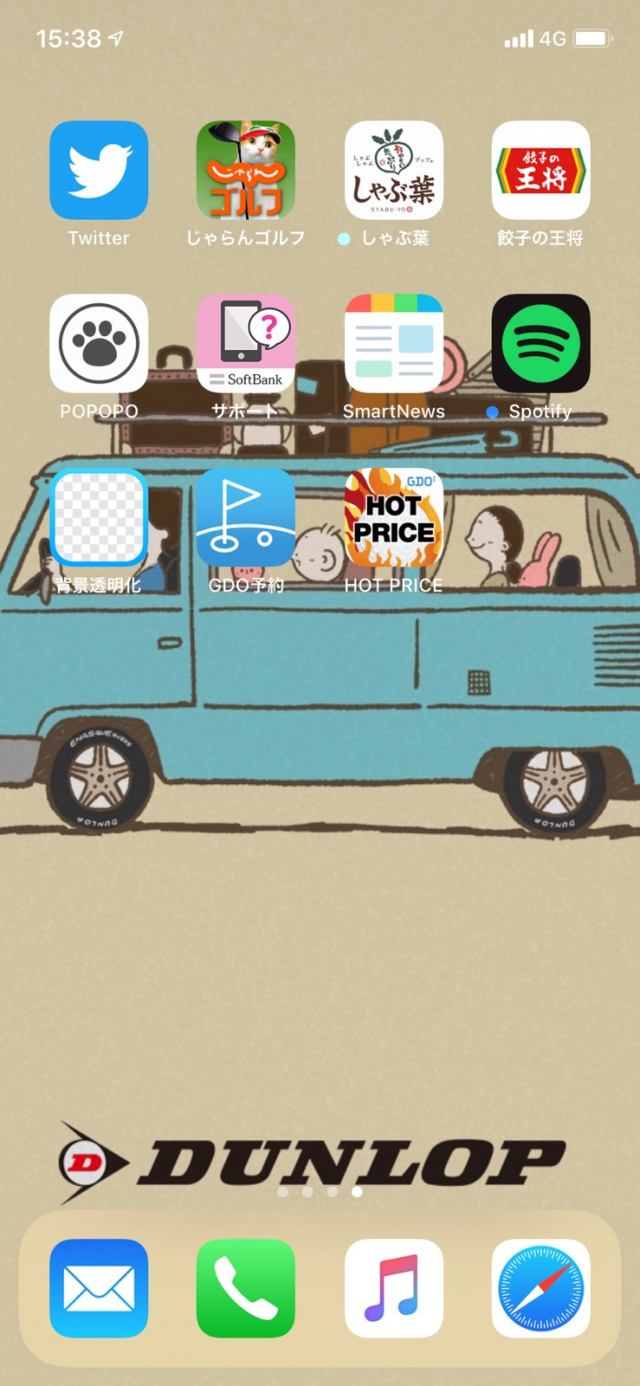640x1386 pixels.
Task: Open the Twitter app
Action: (x=98, y=170)
